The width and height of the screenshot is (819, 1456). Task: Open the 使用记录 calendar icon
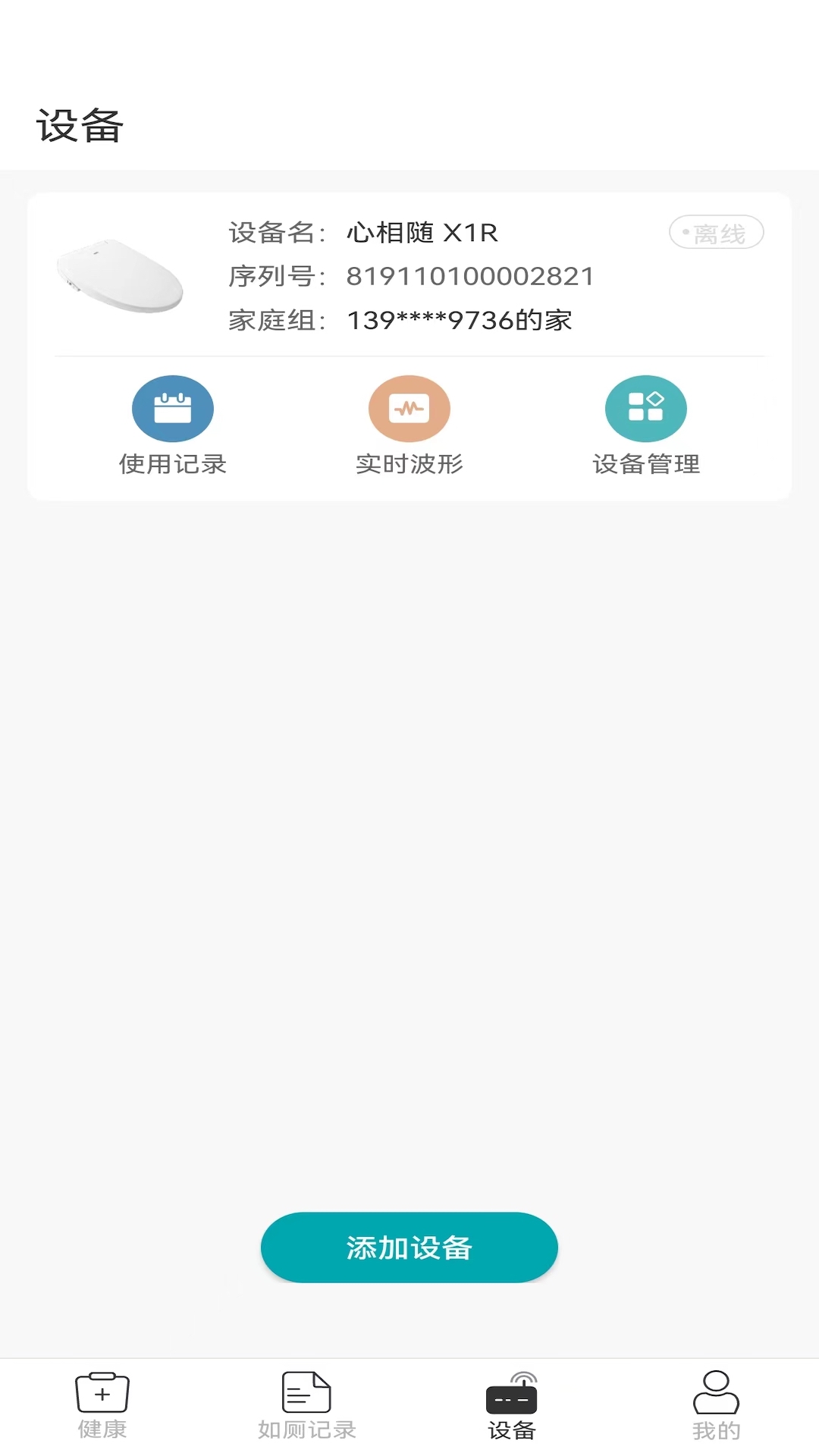[x=172, y=408]
